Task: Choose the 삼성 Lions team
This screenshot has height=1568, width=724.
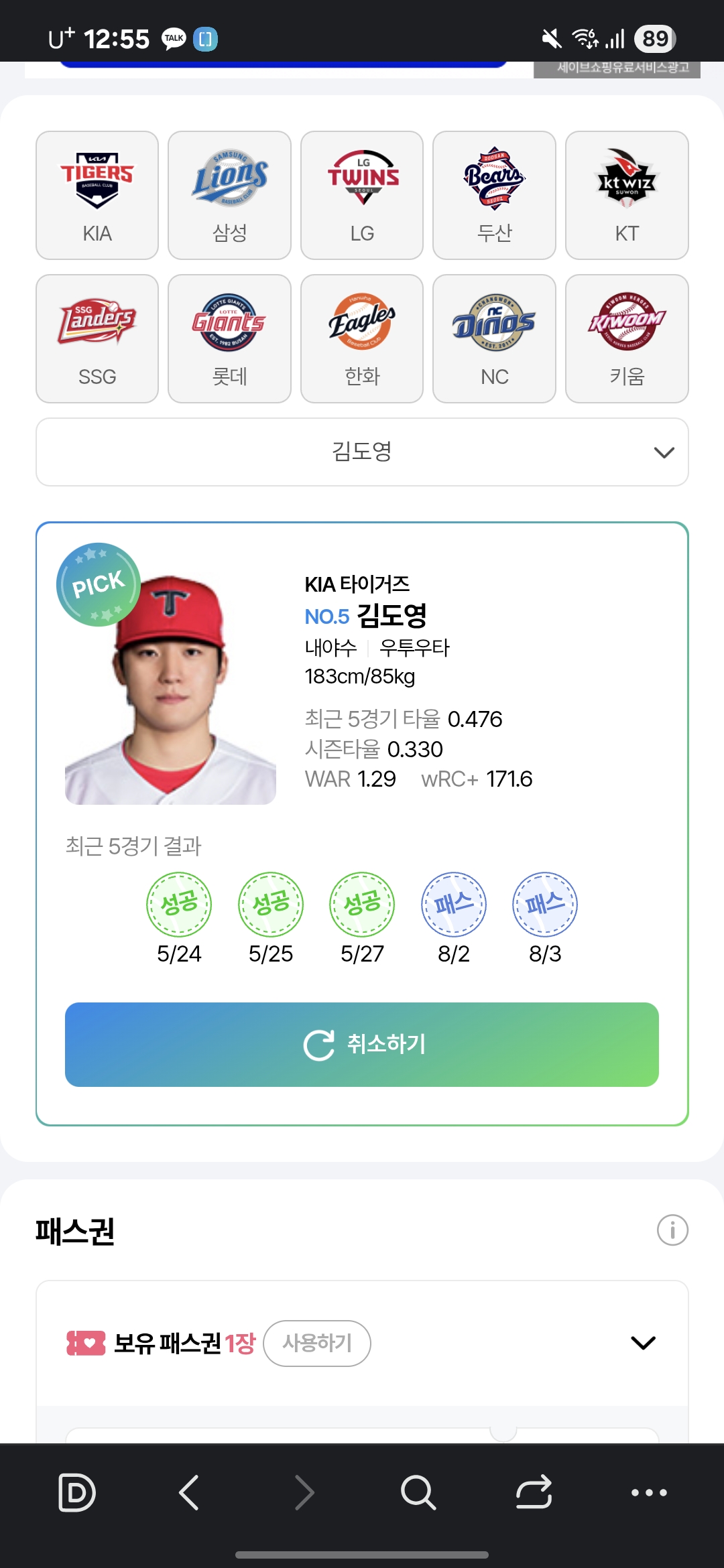Action: (x=229, y=195)
